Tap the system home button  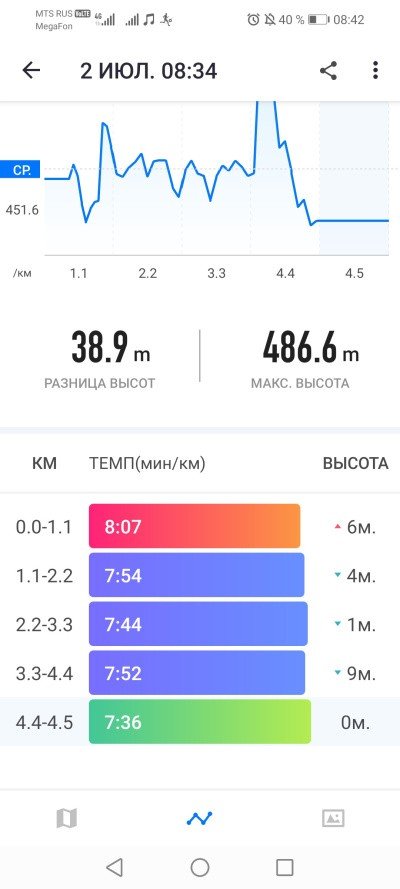click(199, 867)
